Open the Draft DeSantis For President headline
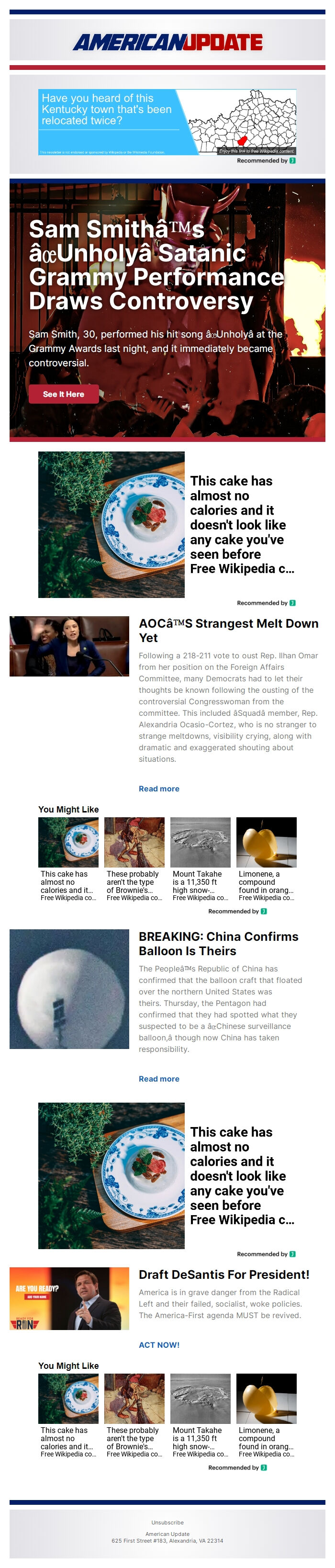Image resolution: width=335 pixels, height=1568 pixels. tap(224, 1274)
